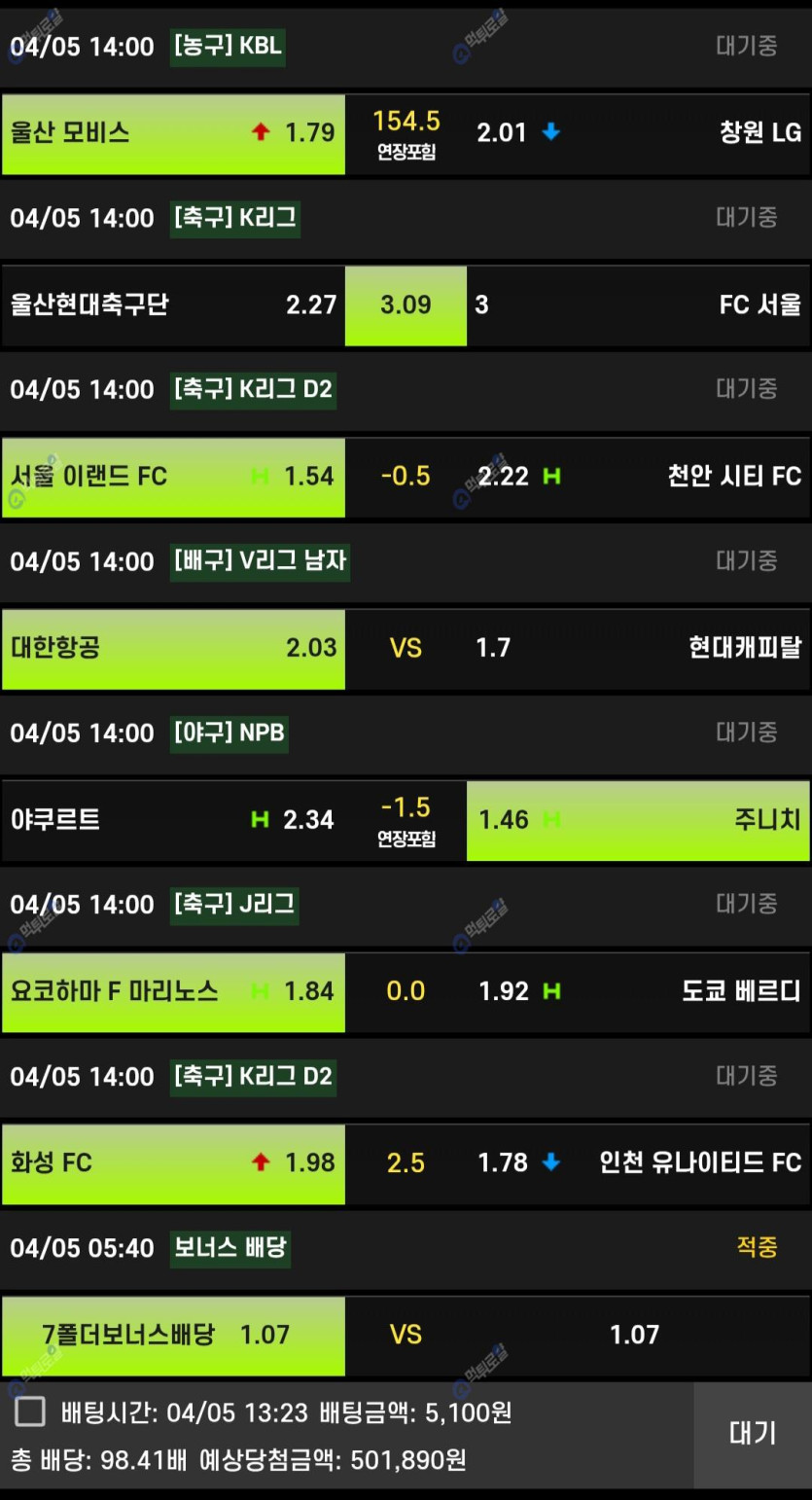812x1500 pixels.
Task: Select FC 서울 odds 3
Action: tap(638, 305)
